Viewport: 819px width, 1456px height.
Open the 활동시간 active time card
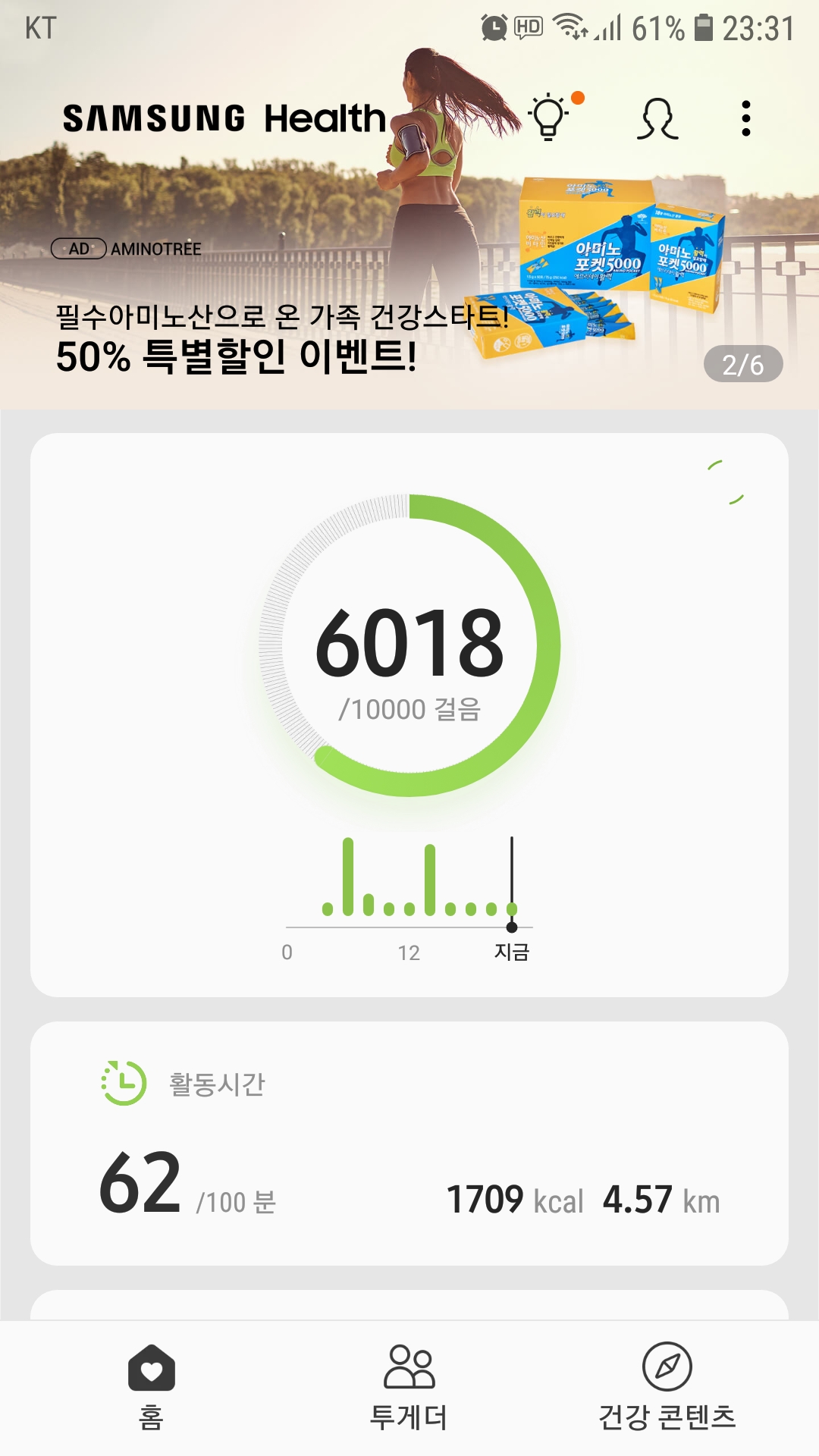pyautogui.click(x=409, y=1143)
